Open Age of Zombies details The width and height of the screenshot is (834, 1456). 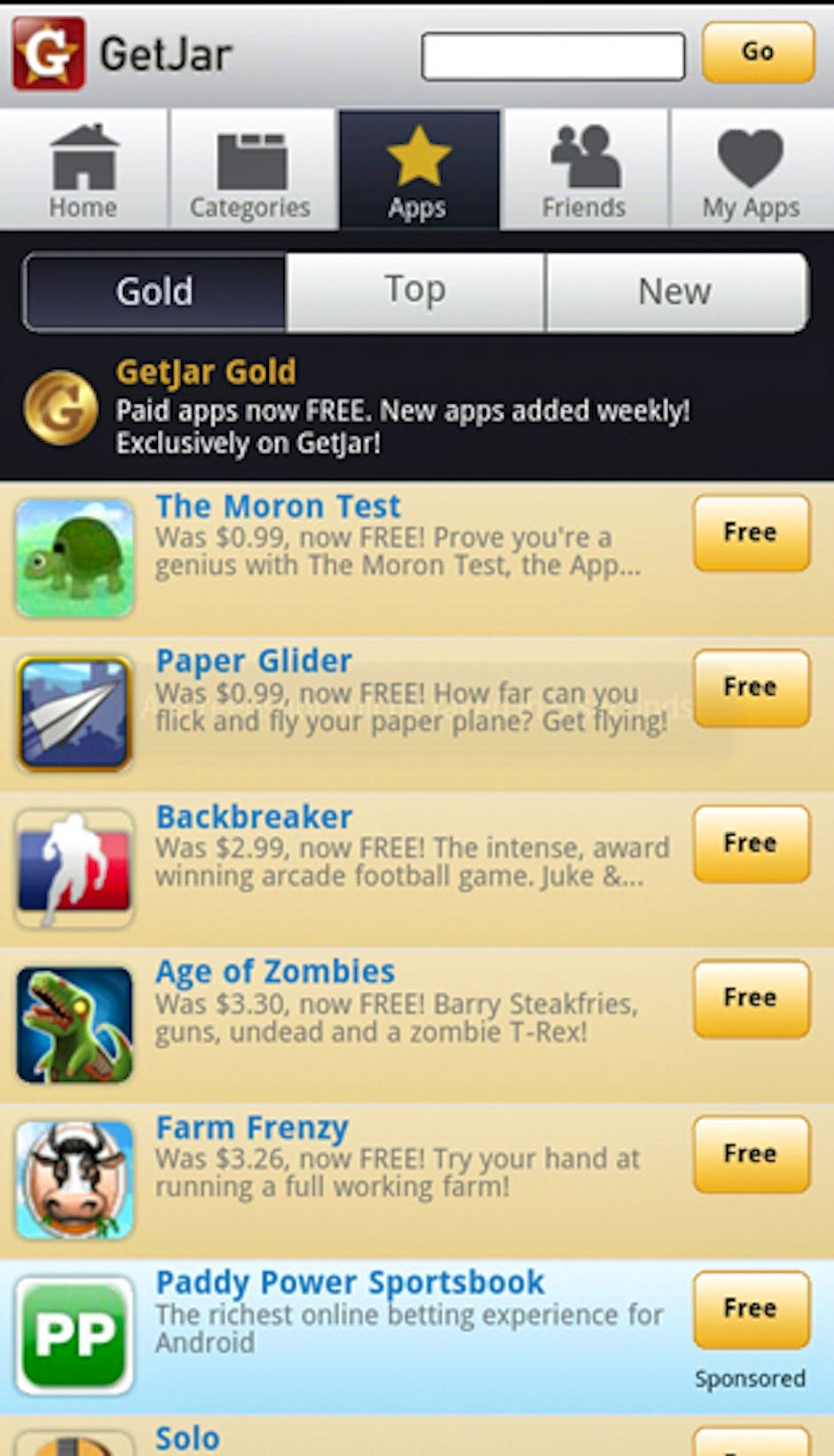(275, 972)
